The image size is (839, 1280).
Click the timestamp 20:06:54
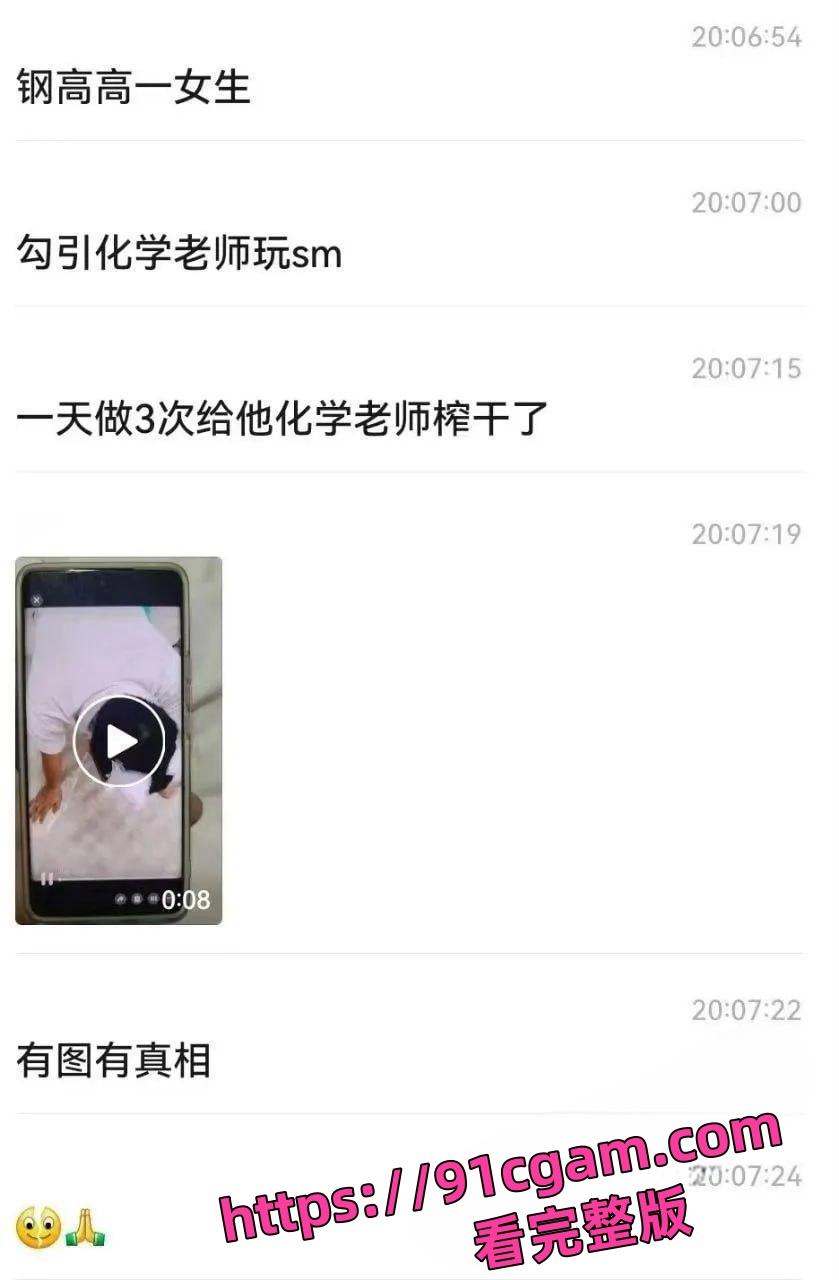coord(747,37)
